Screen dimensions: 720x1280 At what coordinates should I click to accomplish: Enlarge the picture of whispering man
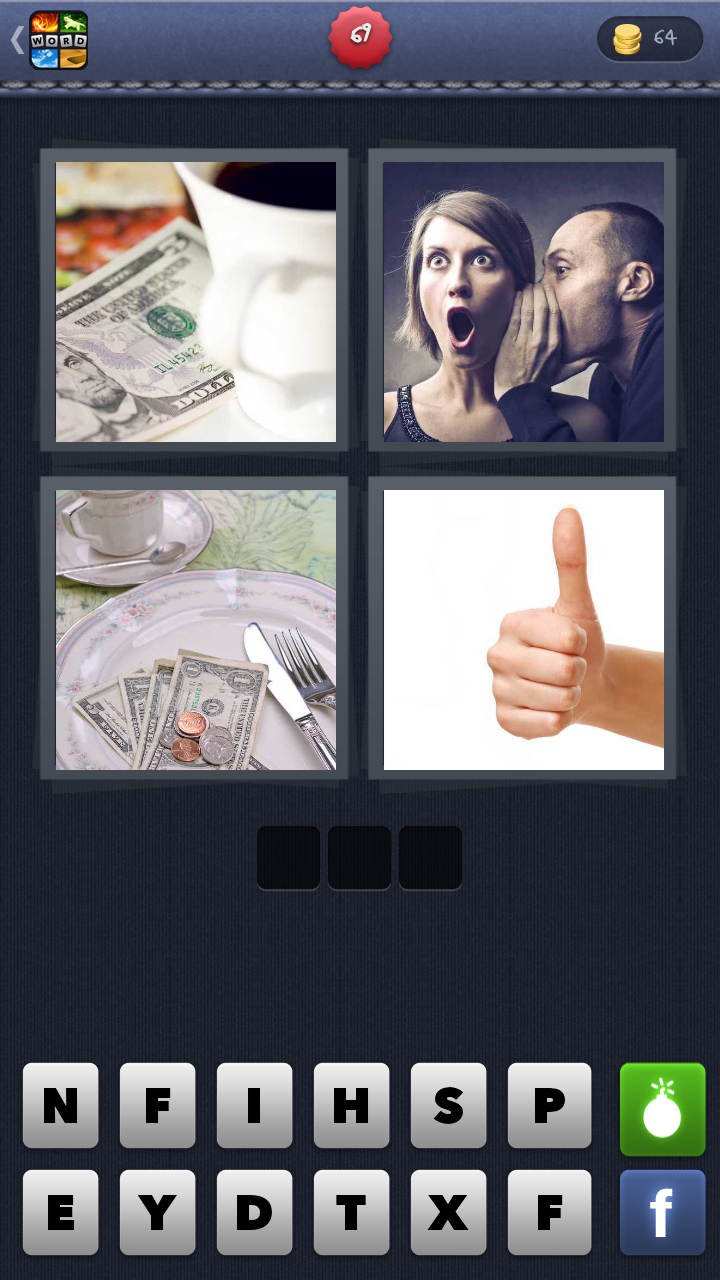523,301
